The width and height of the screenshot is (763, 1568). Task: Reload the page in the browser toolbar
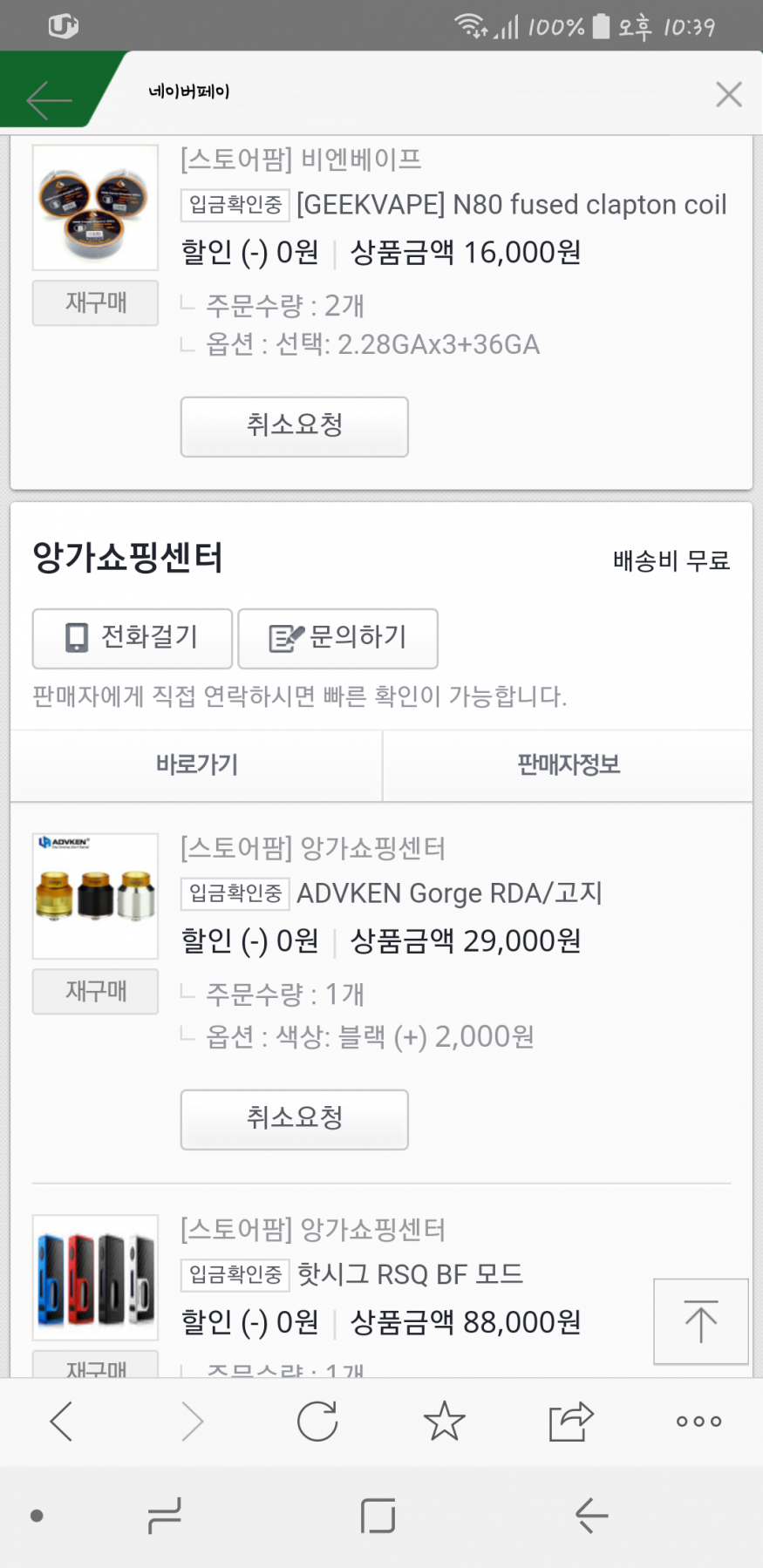(x=317, y=1422)
